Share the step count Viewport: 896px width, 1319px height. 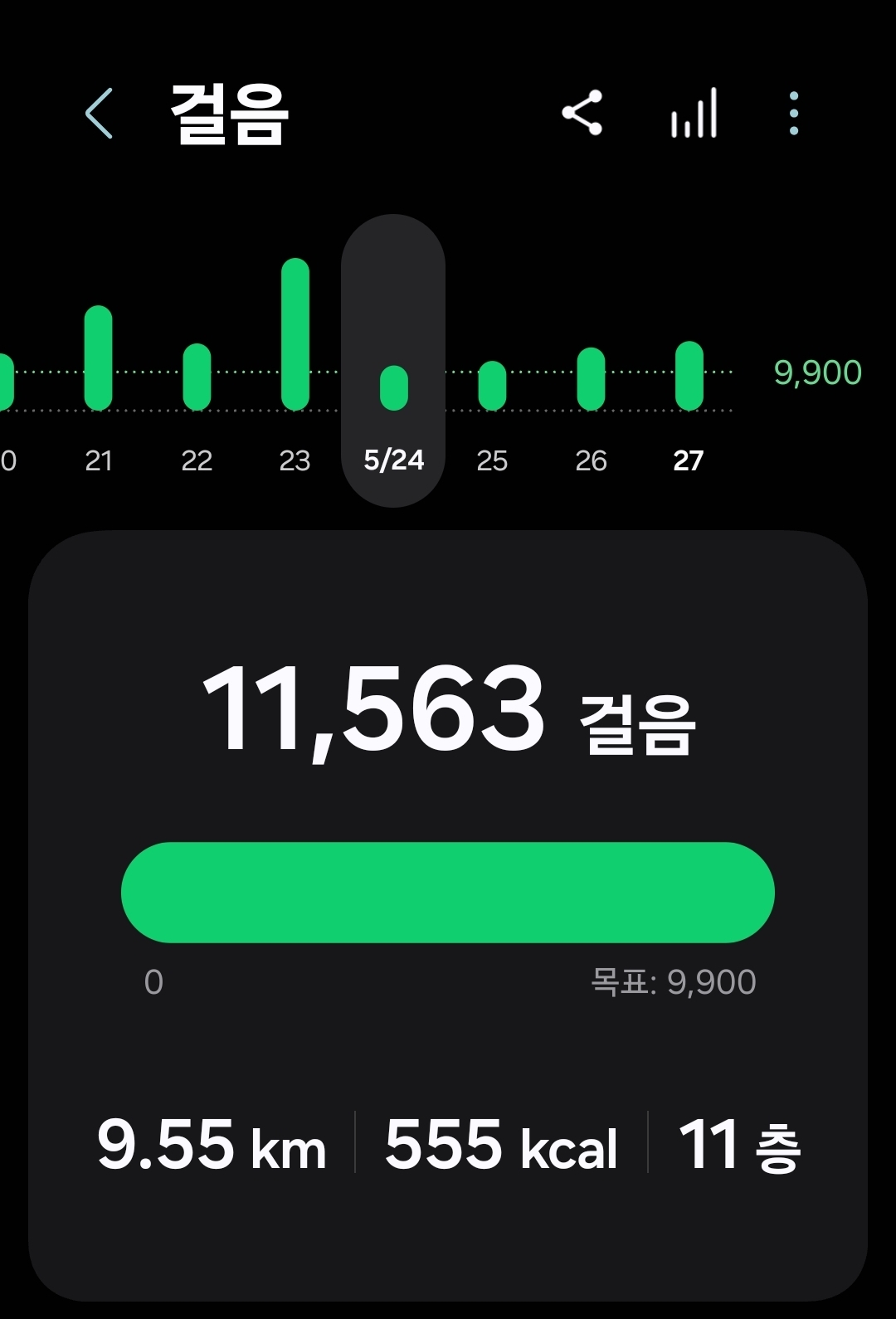[x=582, y=113]
